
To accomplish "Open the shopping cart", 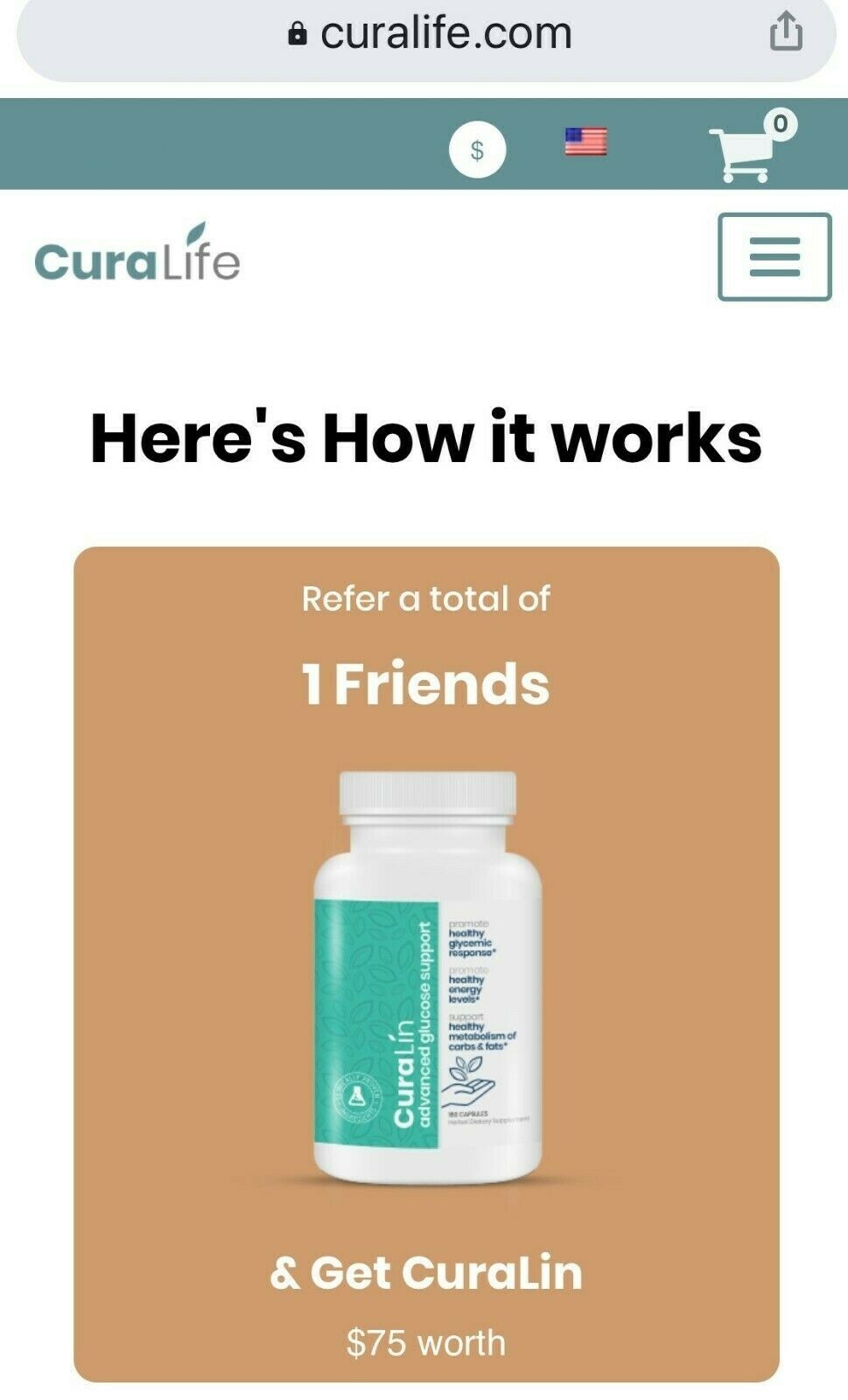I will [746, 151].
